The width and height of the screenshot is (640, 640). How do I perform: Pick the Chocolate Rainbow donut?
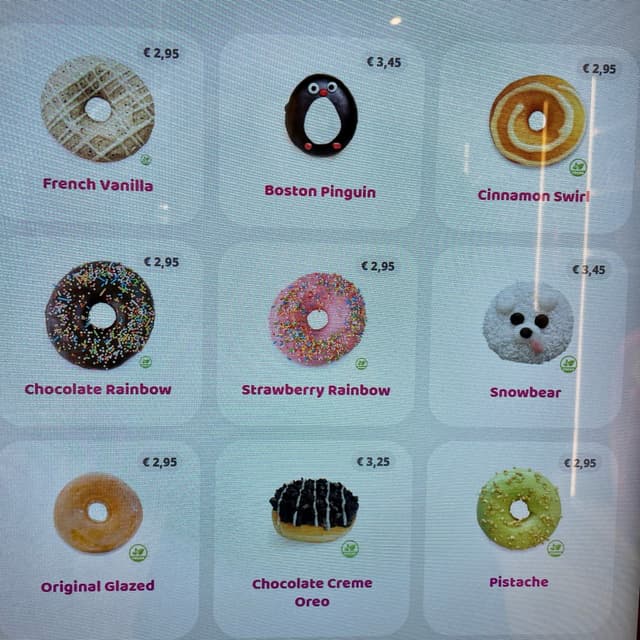[100, 316]
